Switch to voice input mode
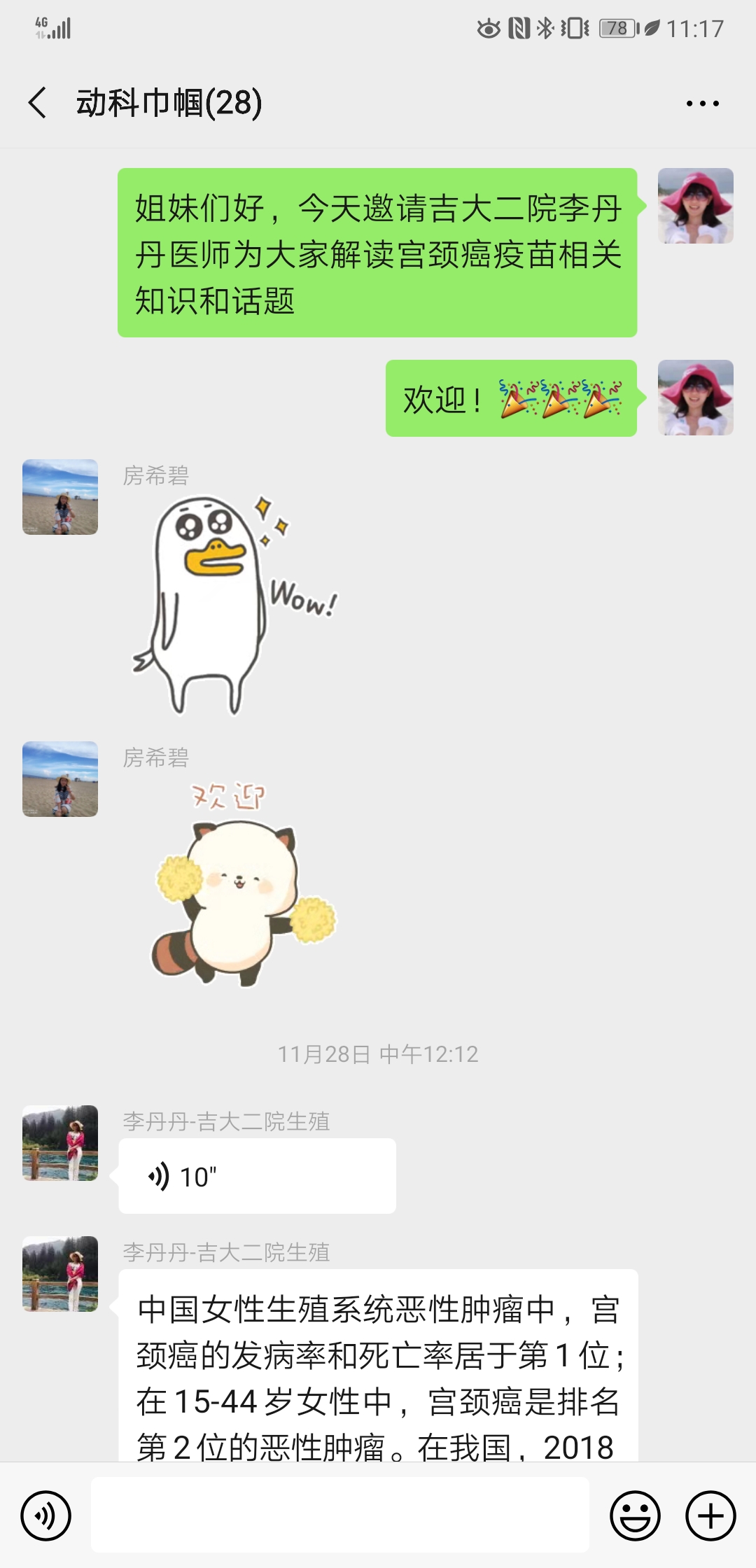 pos(46,1516)
